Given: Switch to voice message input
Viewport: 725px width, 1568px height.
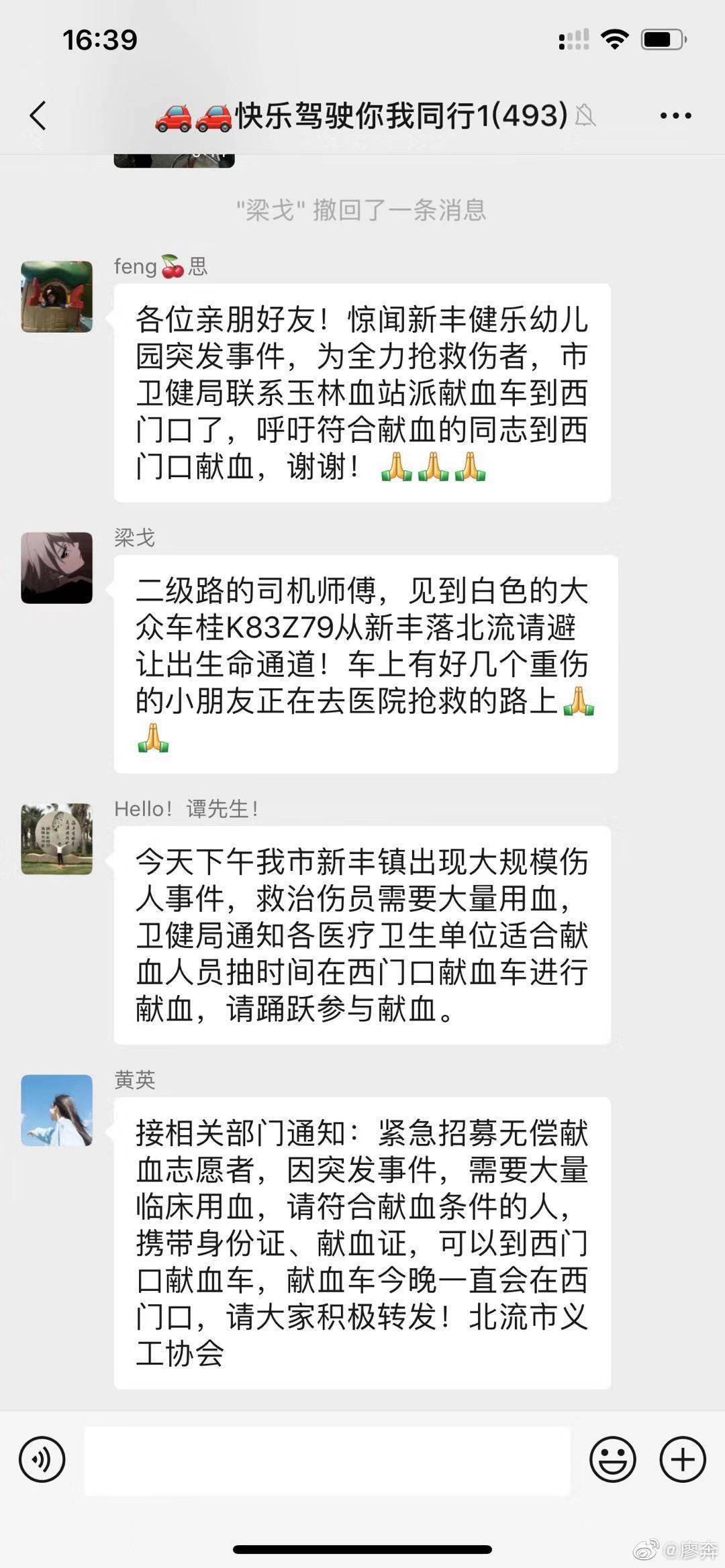Looking at the screenshot, I should (42, 1459).
